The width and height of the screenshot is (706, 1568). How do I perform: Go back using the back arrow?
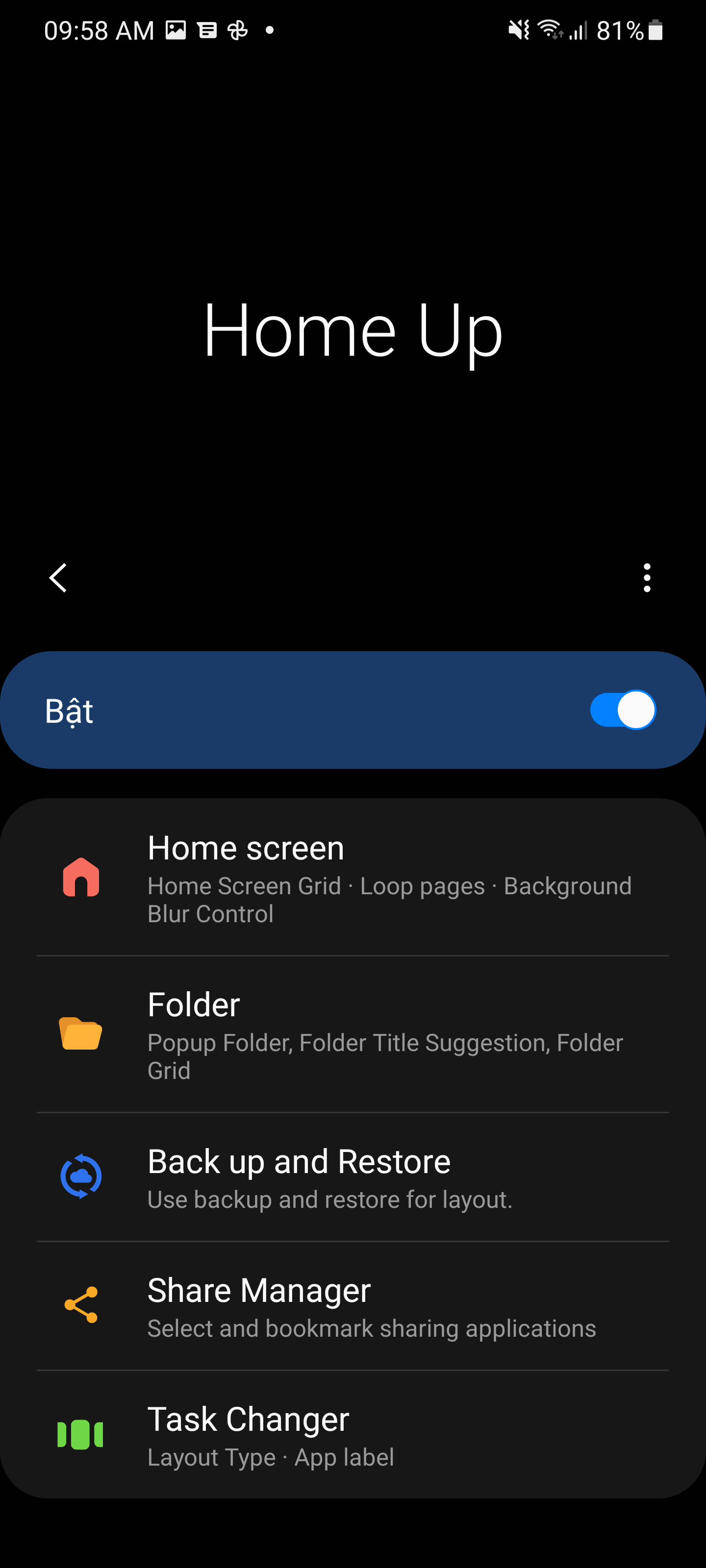point(58,578)
